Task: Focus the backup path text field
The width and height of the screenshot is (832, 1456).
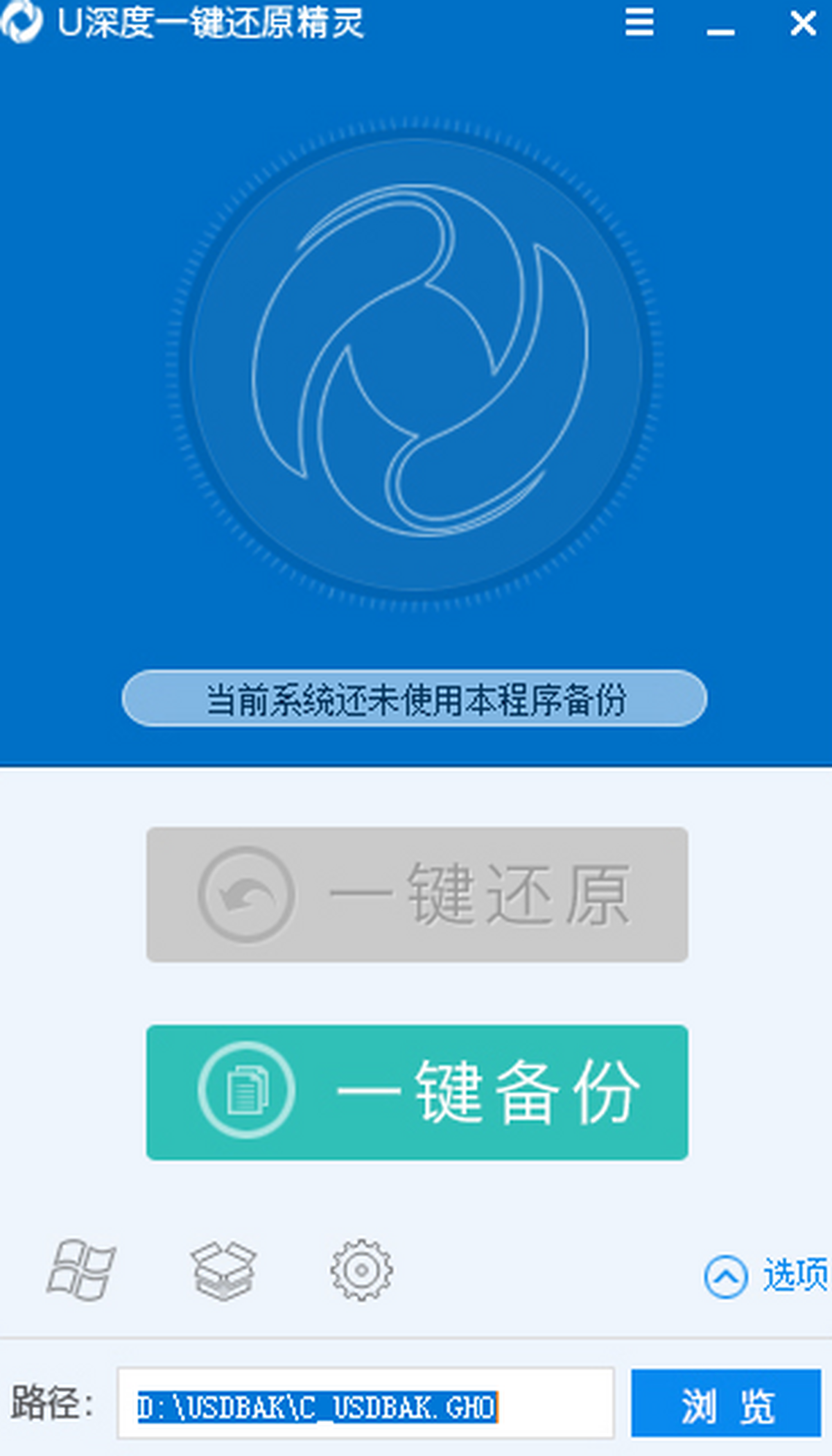Action: [365, 1403]
